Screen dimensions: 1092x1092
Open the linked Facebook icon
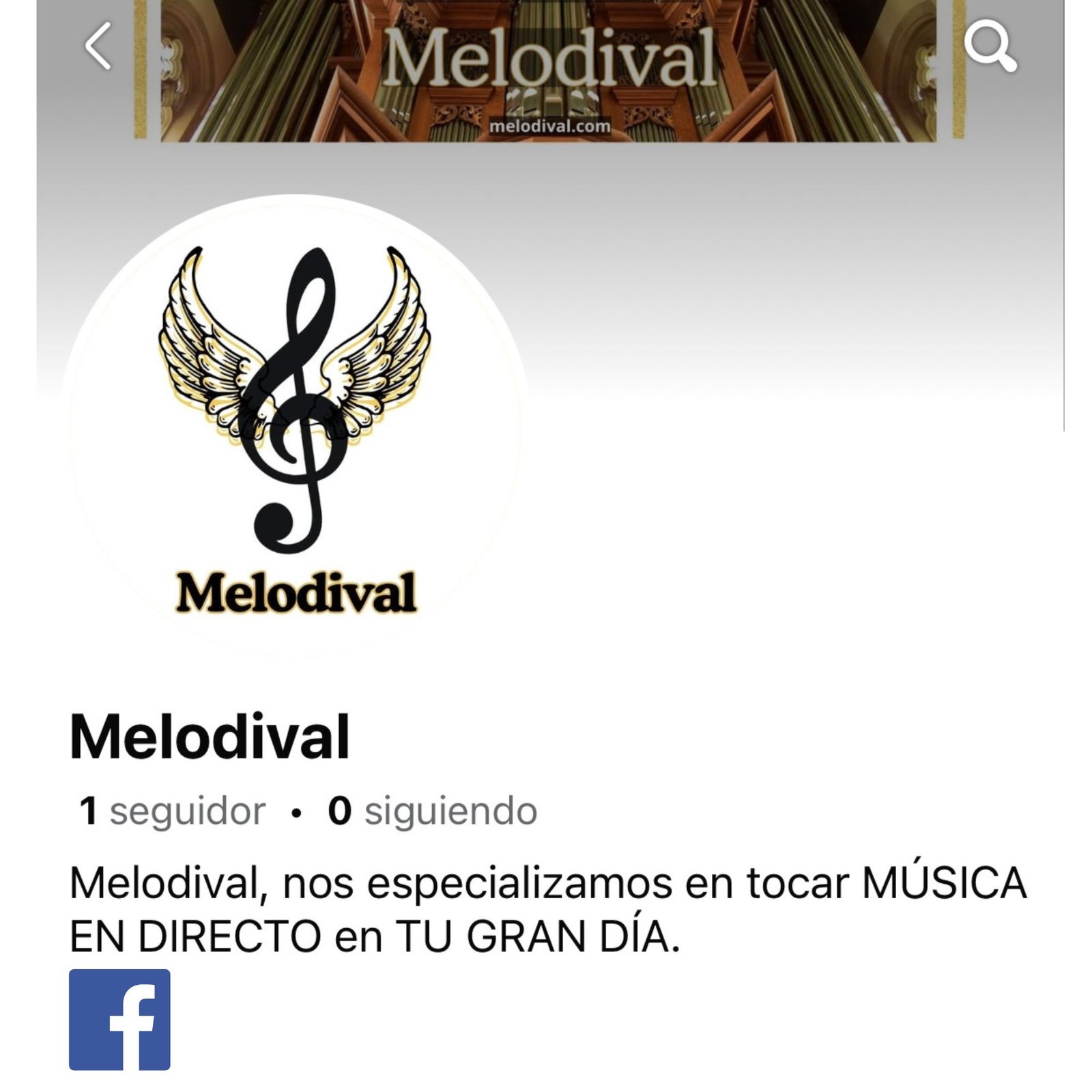(119, 1019)
